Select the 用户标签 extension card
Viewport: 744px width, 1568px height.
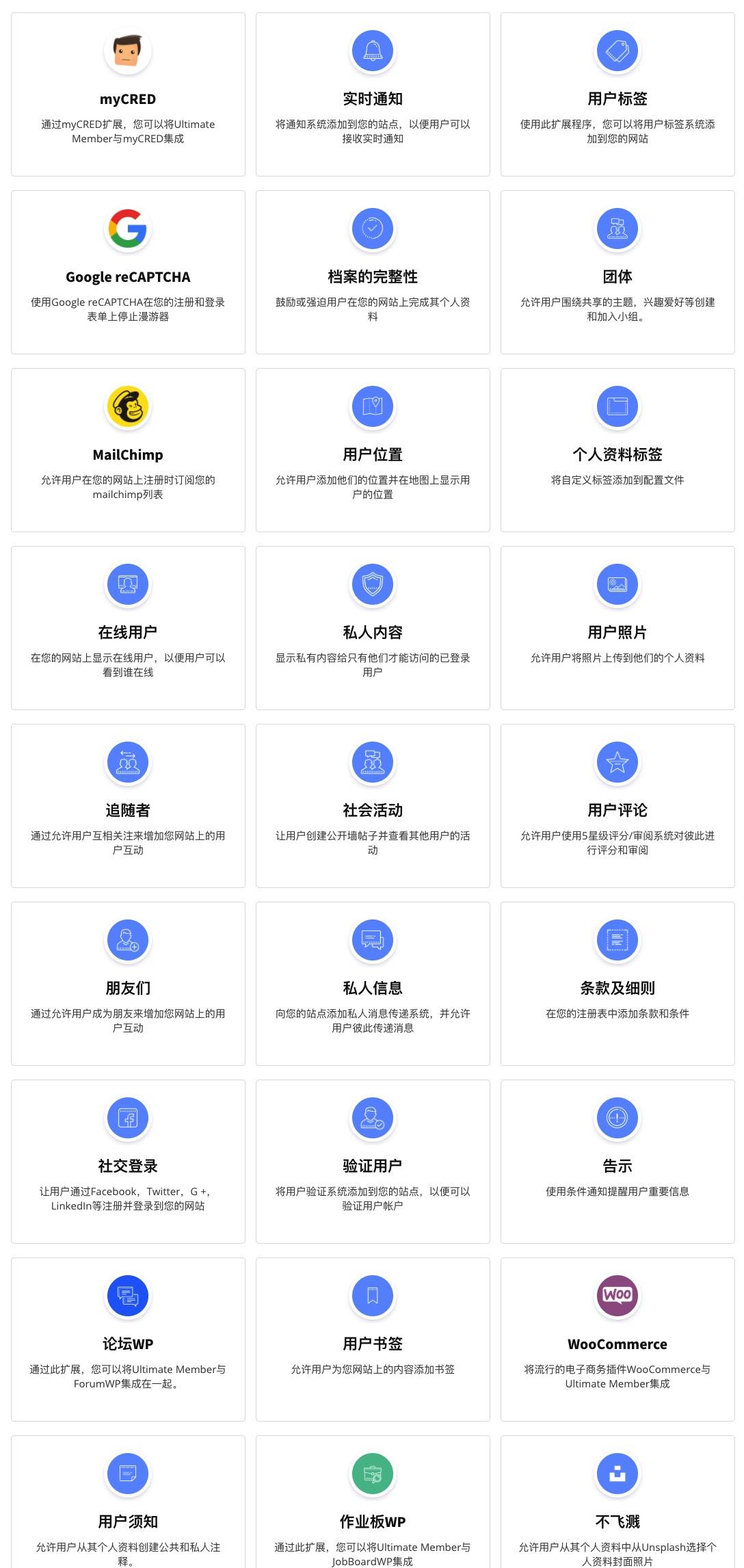(617, 99)
